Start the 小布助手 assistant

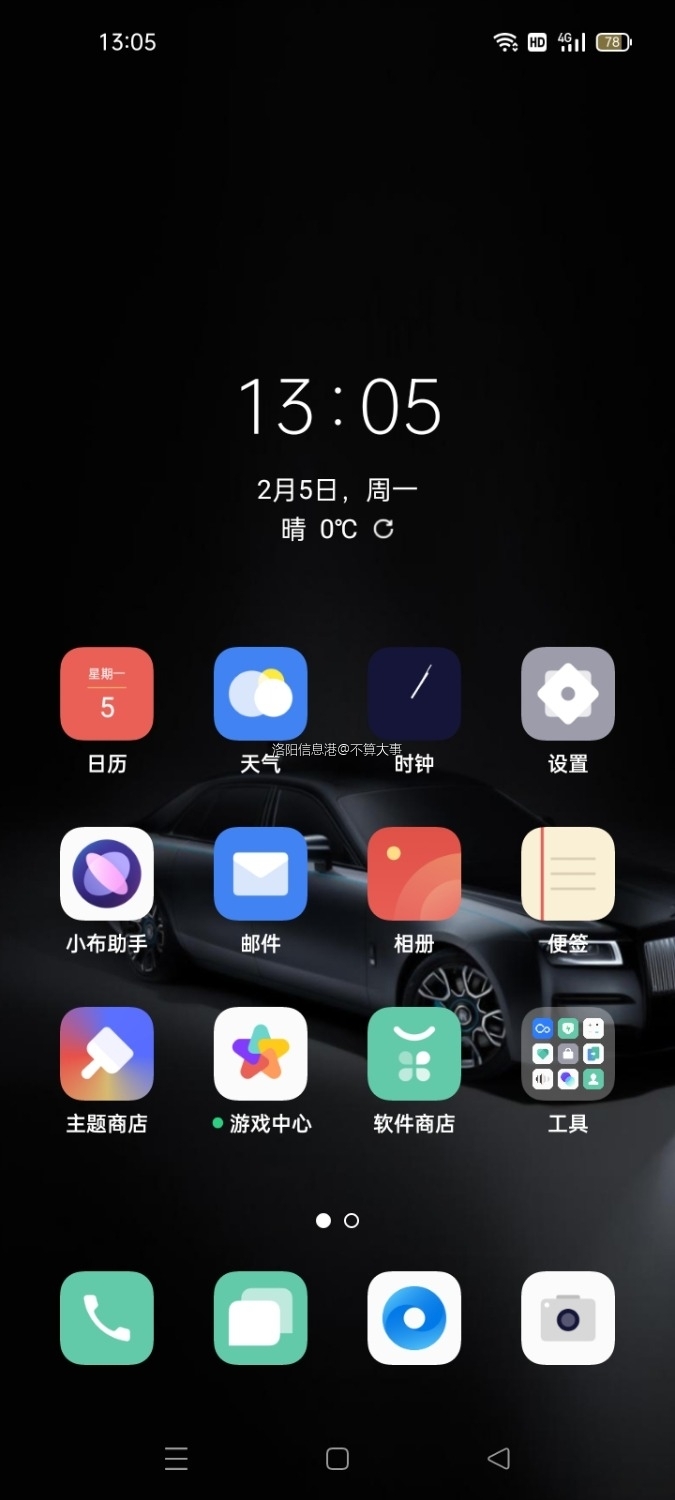pos(107,874)
